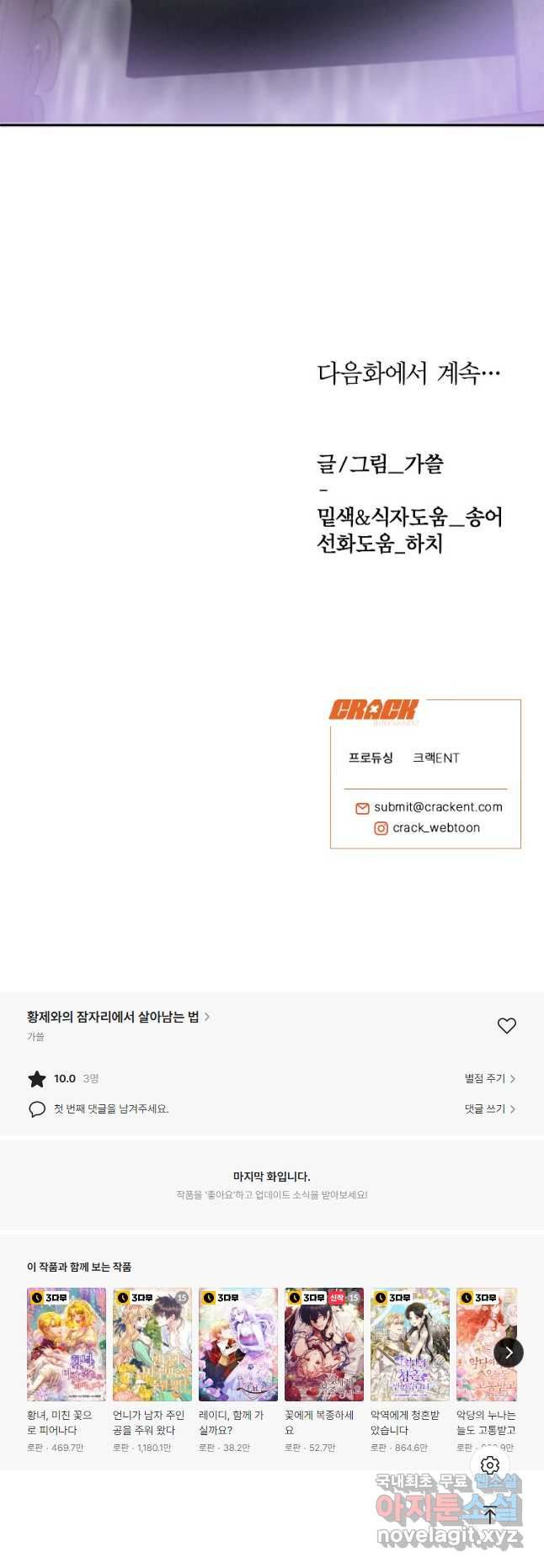The image size is (544, 1568).
Task: Open 악당의 누나는 오늘도 고통받고 webtoon
Action: pyautogui.click(x=484, y=1345)
